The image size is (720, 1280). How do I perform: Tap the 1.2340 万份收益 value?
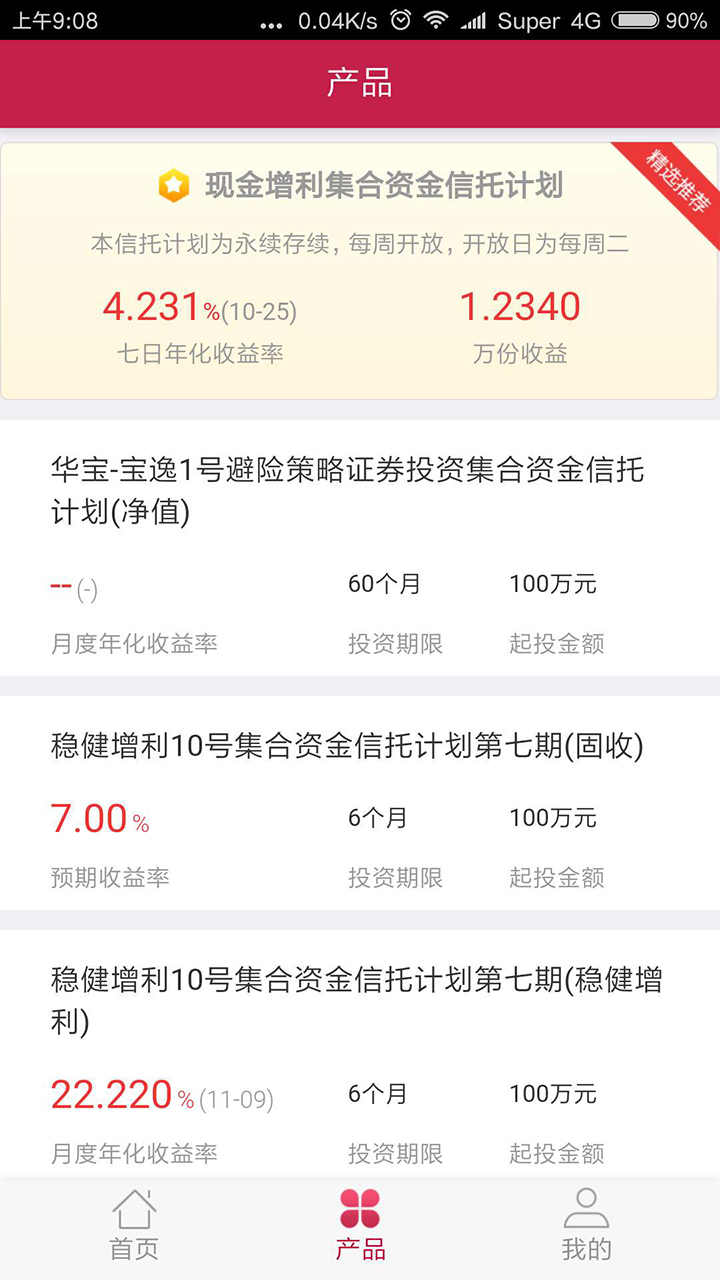[x=520, y=308]
